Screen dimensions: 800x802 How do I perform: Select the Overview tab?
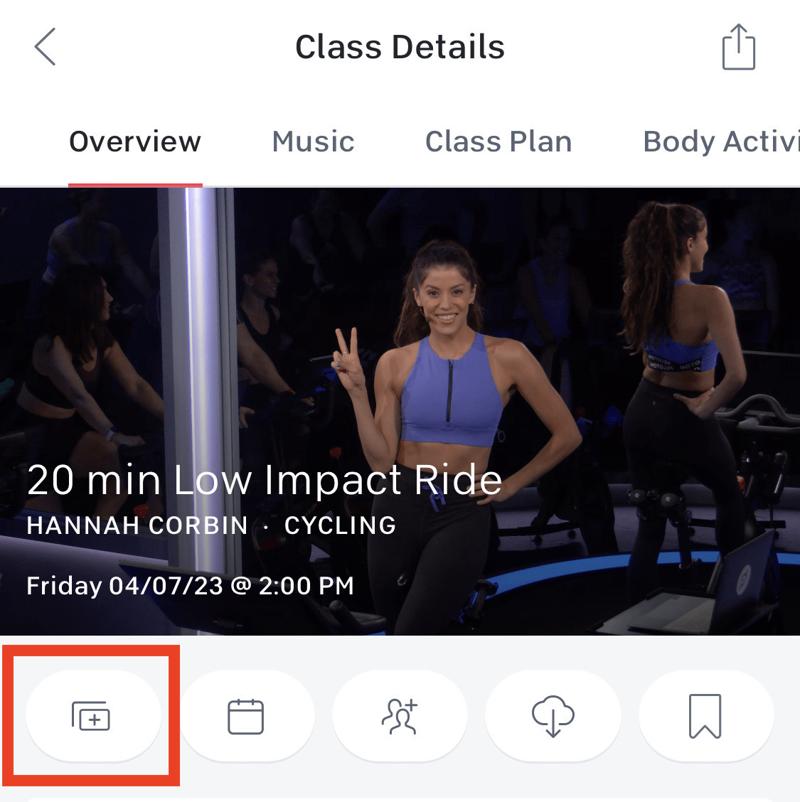tap(135, 141)
